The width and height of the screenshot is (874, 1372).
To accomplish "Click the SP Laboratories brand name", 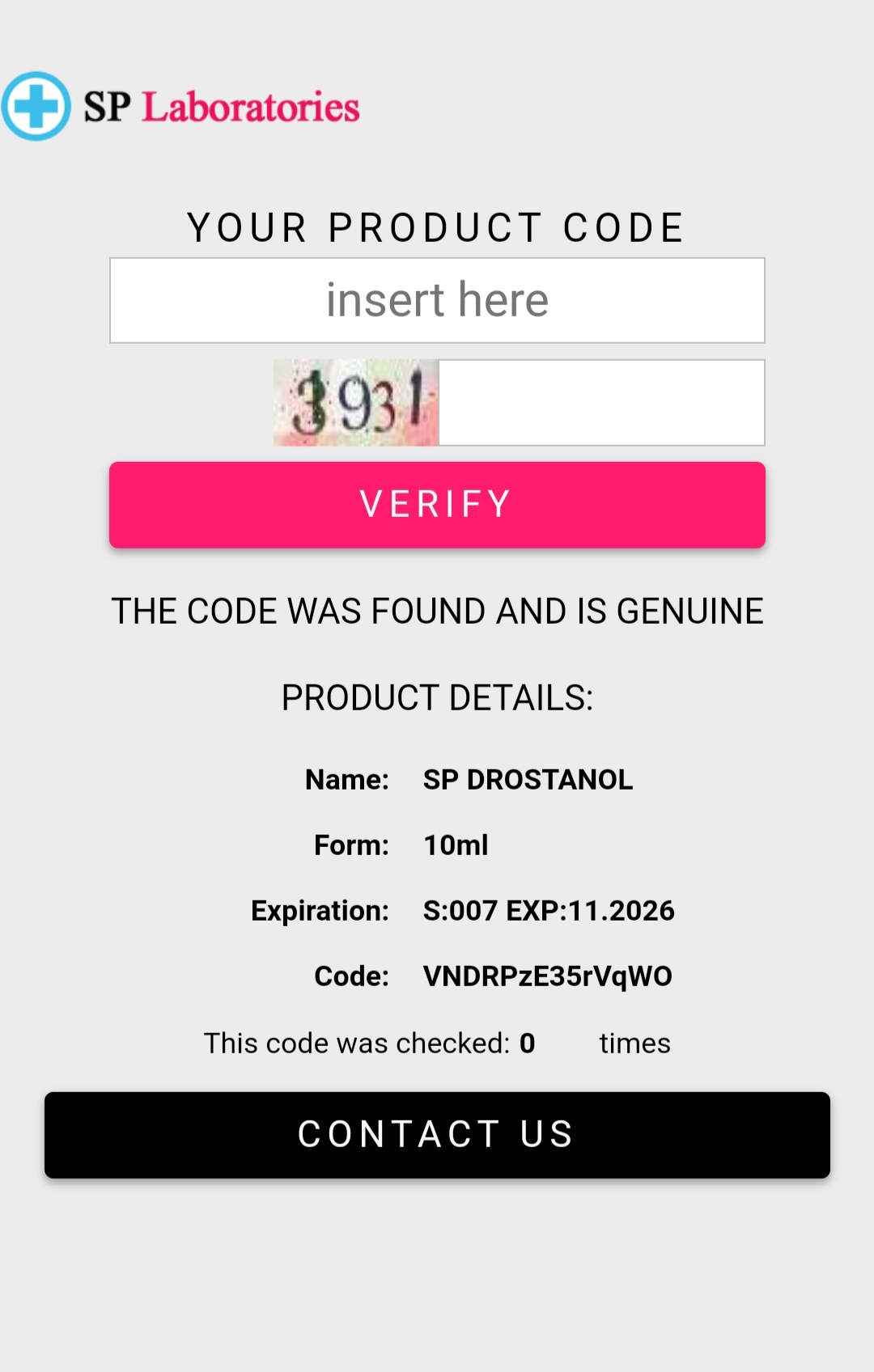I will (218, 107).
